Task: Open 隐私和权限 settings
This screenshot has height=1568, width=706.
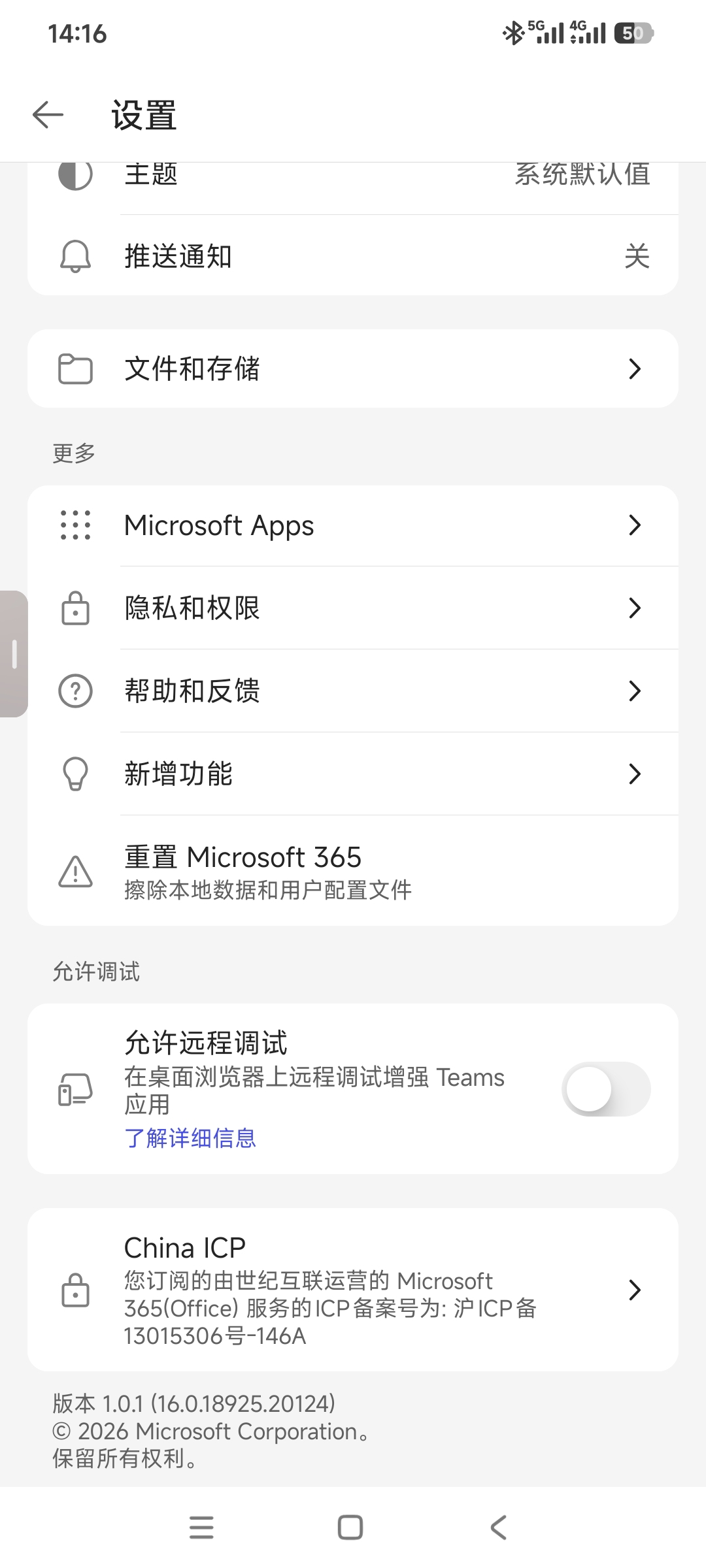Action: tap(353, 608)
